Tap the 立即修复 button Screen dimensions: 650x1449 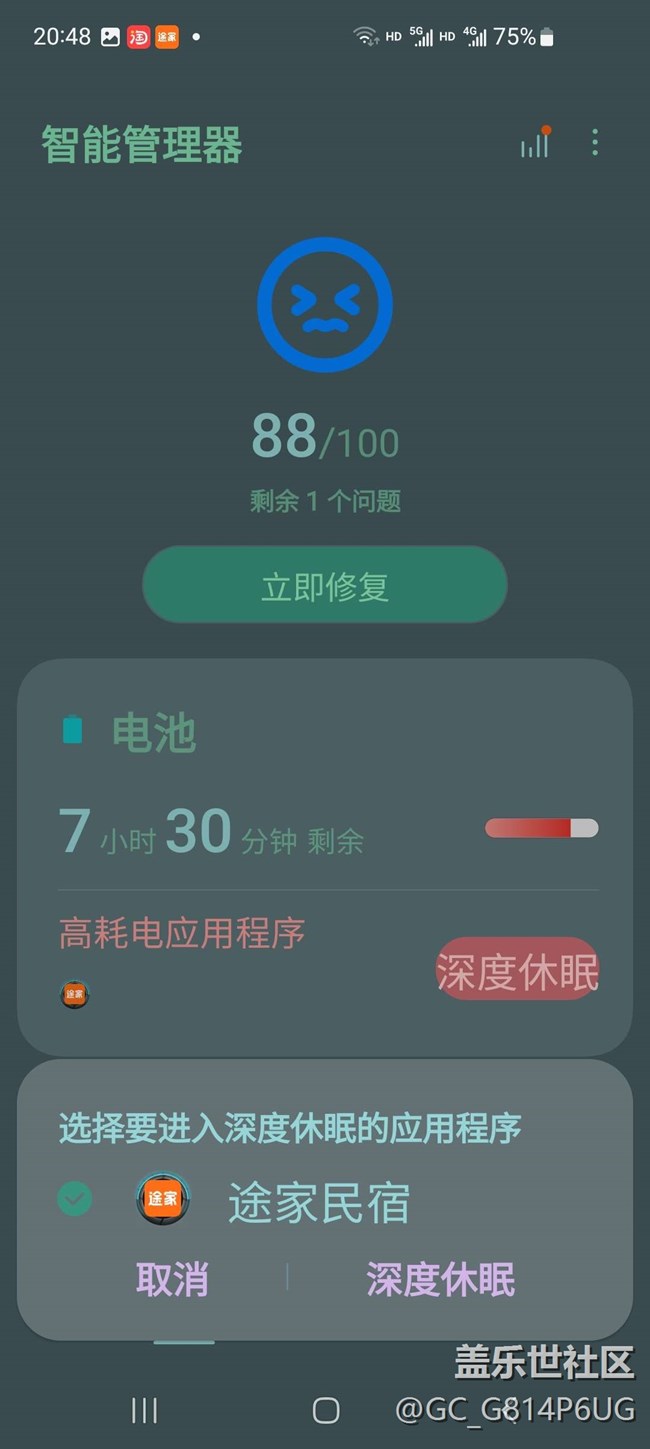(x=325, y=585)
